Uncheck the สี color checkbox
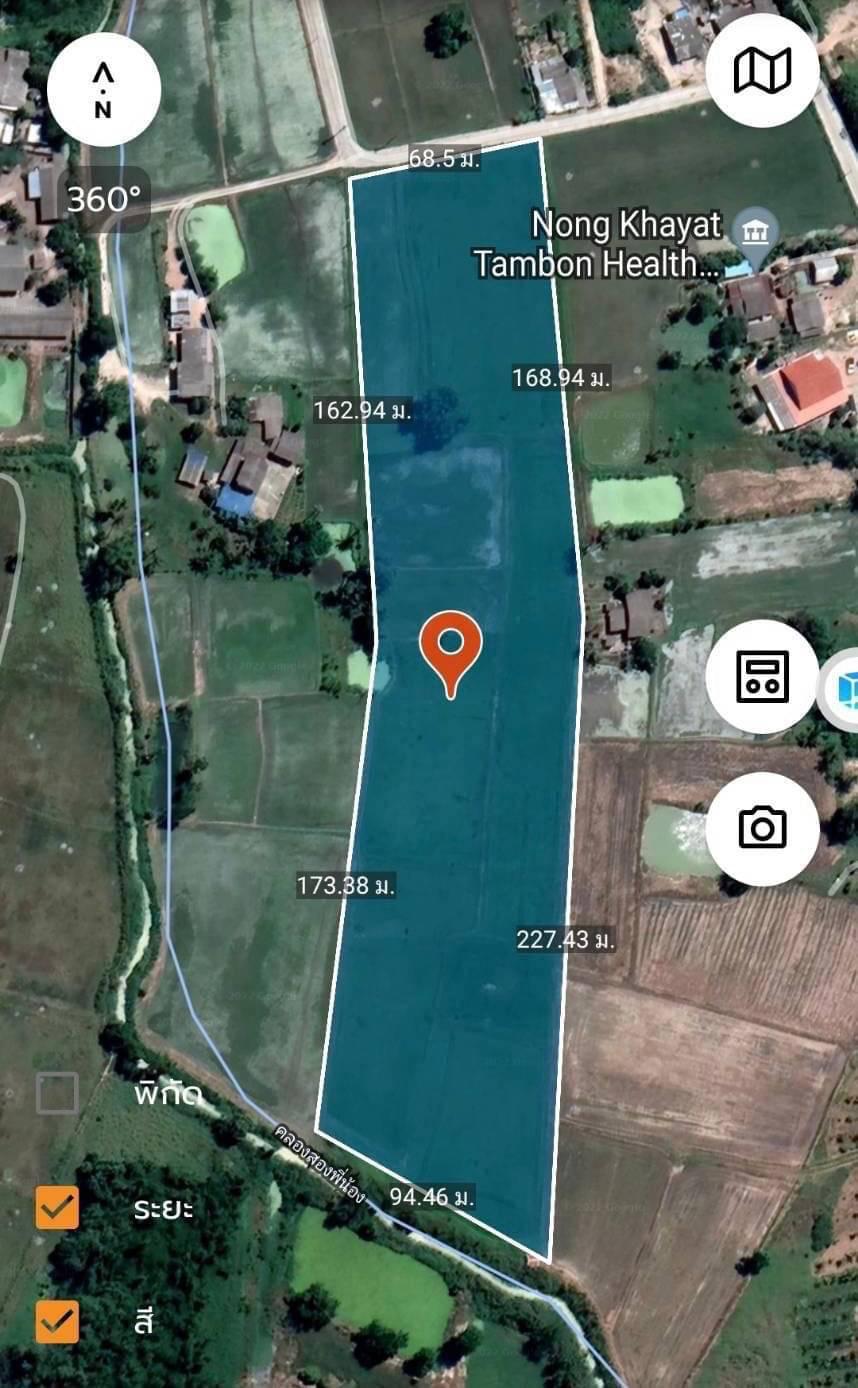The height and width of the screenshot is (1388, 858). (57, 1321)
